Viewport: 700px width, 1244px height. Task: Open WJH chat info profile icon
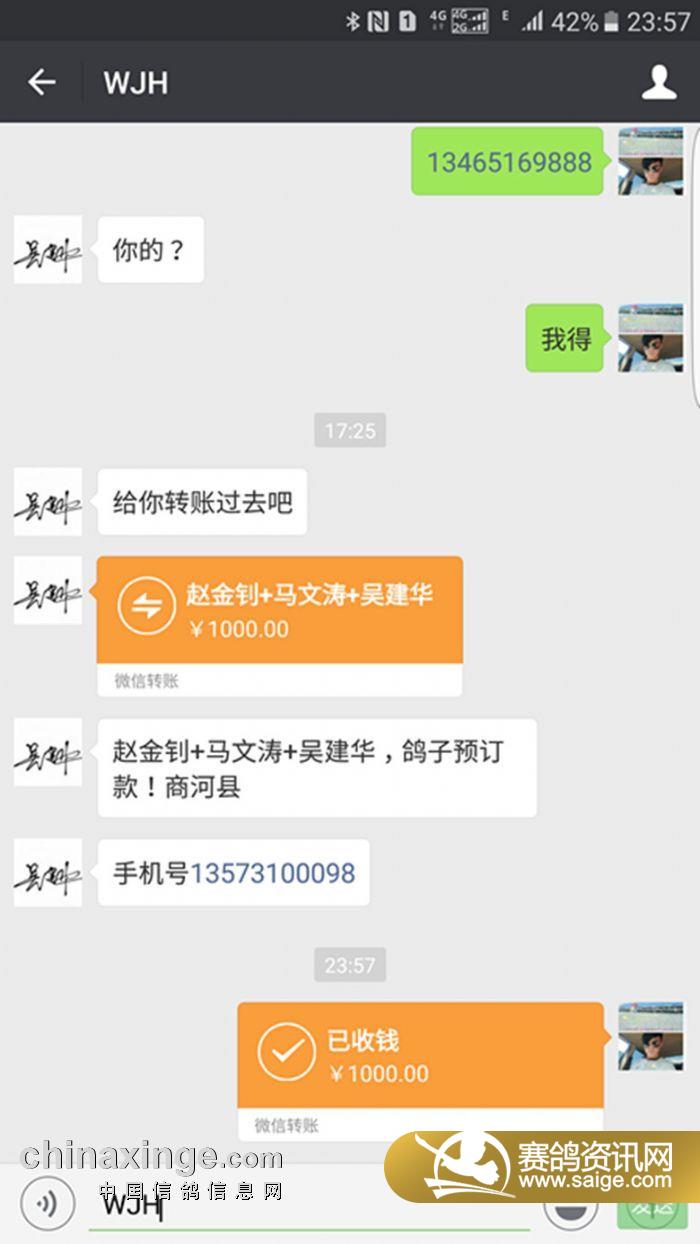[658, 82]
